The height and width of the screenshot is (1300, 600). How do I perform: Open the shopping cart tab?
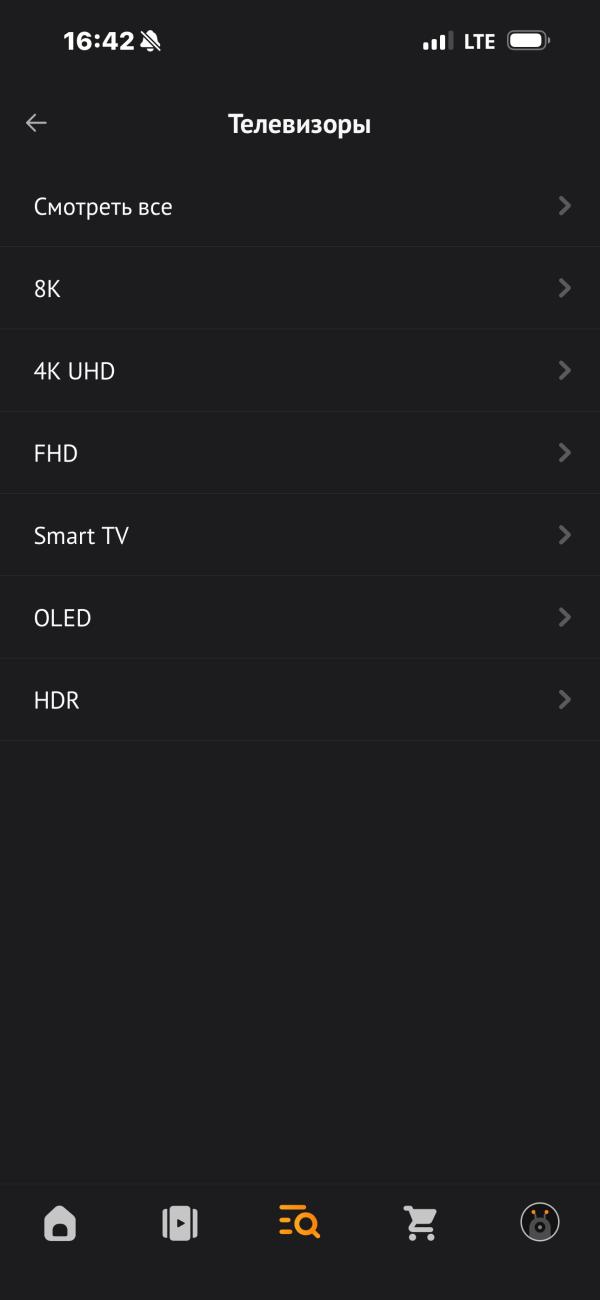tap(420, 1222)
